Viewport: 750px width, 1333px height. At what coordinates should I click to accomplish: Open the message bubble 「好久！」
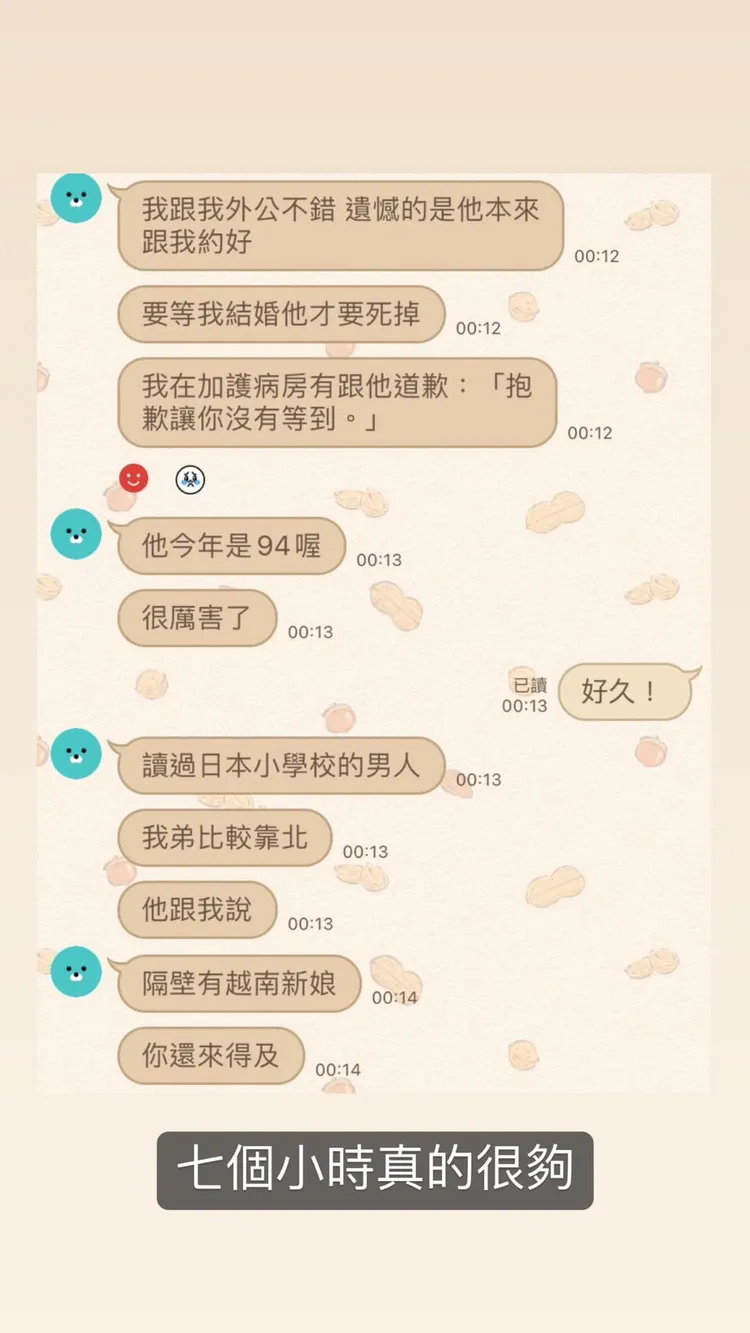point(625,690)
